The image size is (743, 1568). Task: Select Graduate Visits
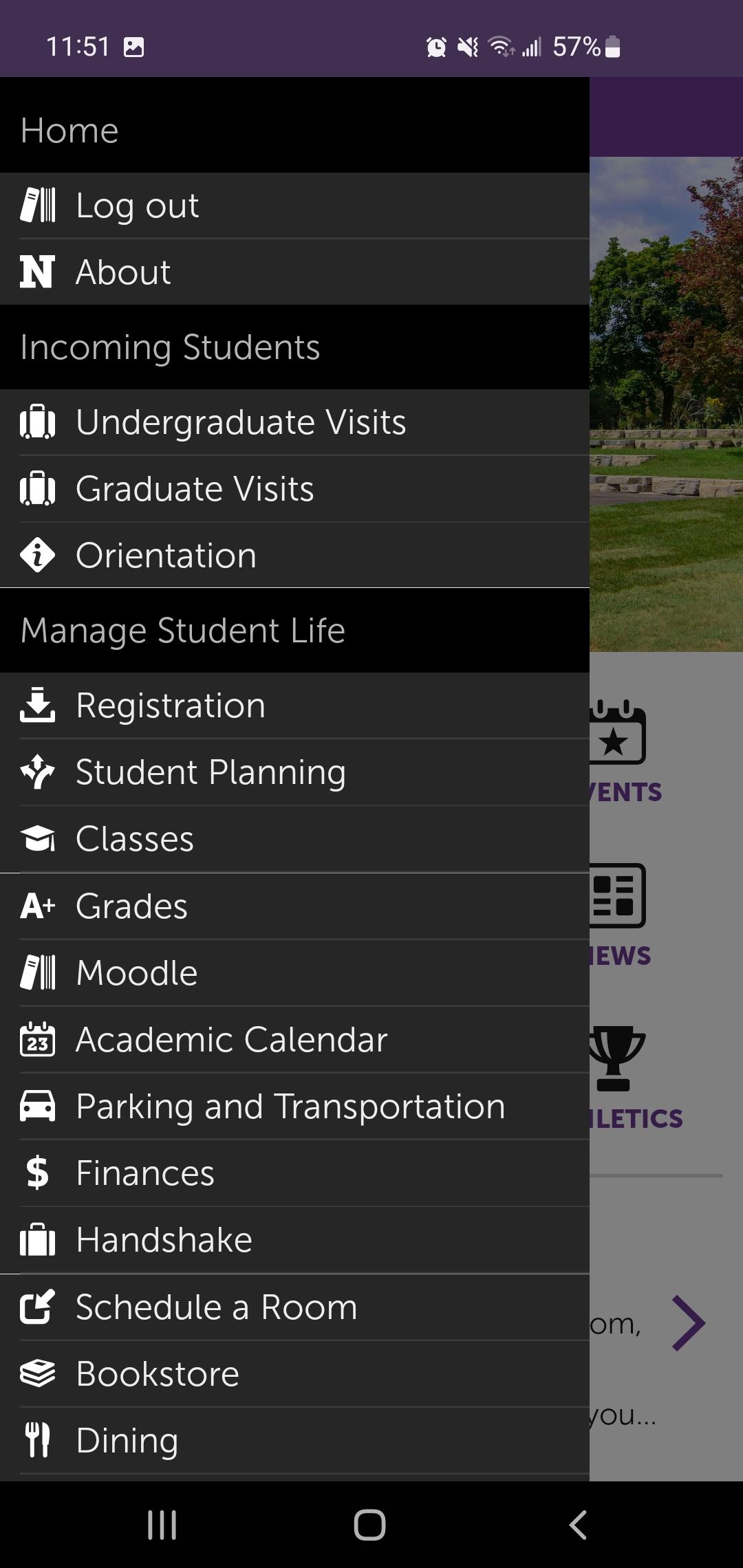point(294,489)
